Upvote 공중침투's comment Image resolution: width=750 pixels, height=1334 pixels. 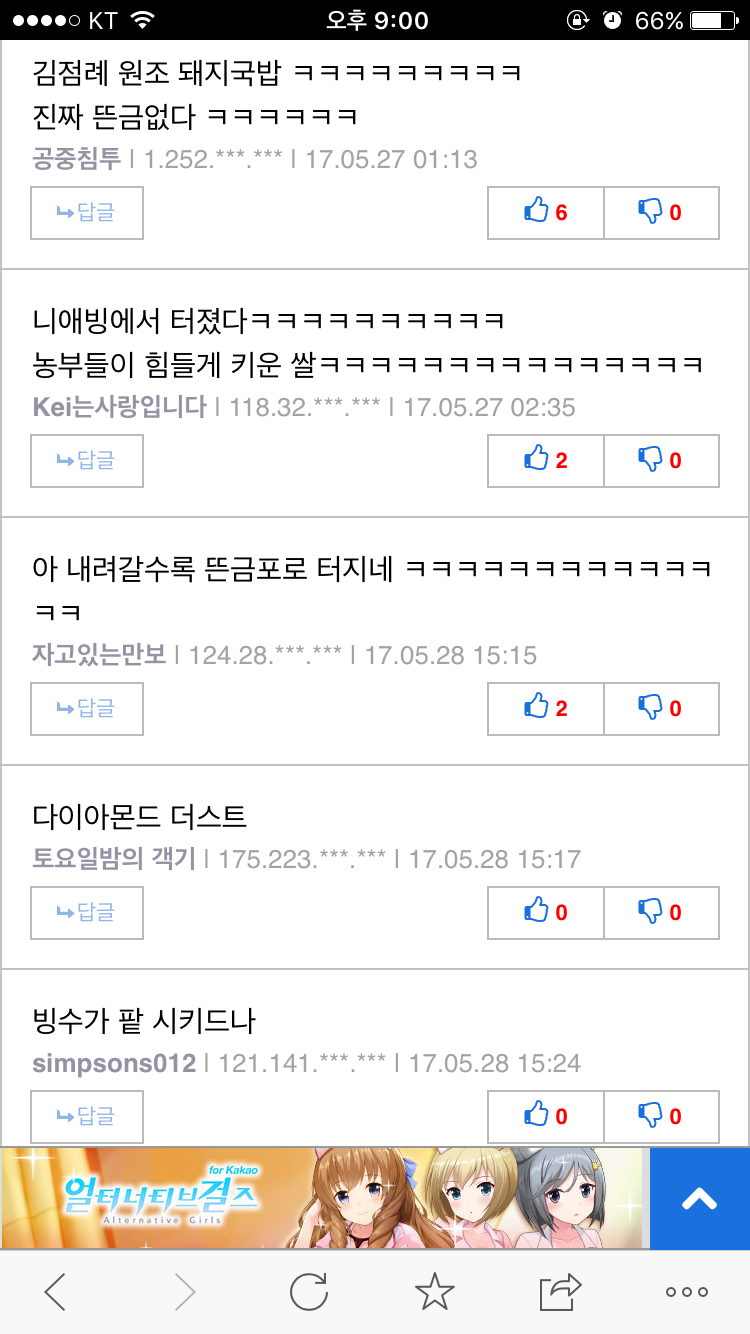[546, 213]
